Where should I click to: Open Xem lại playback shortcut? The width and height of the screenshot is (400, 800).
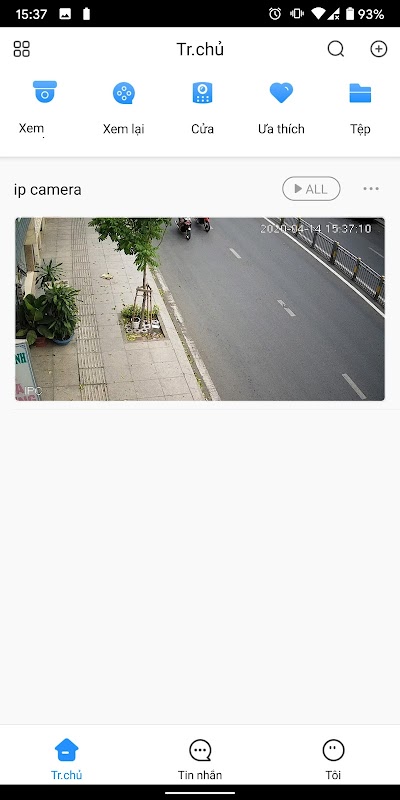point(123,108)
